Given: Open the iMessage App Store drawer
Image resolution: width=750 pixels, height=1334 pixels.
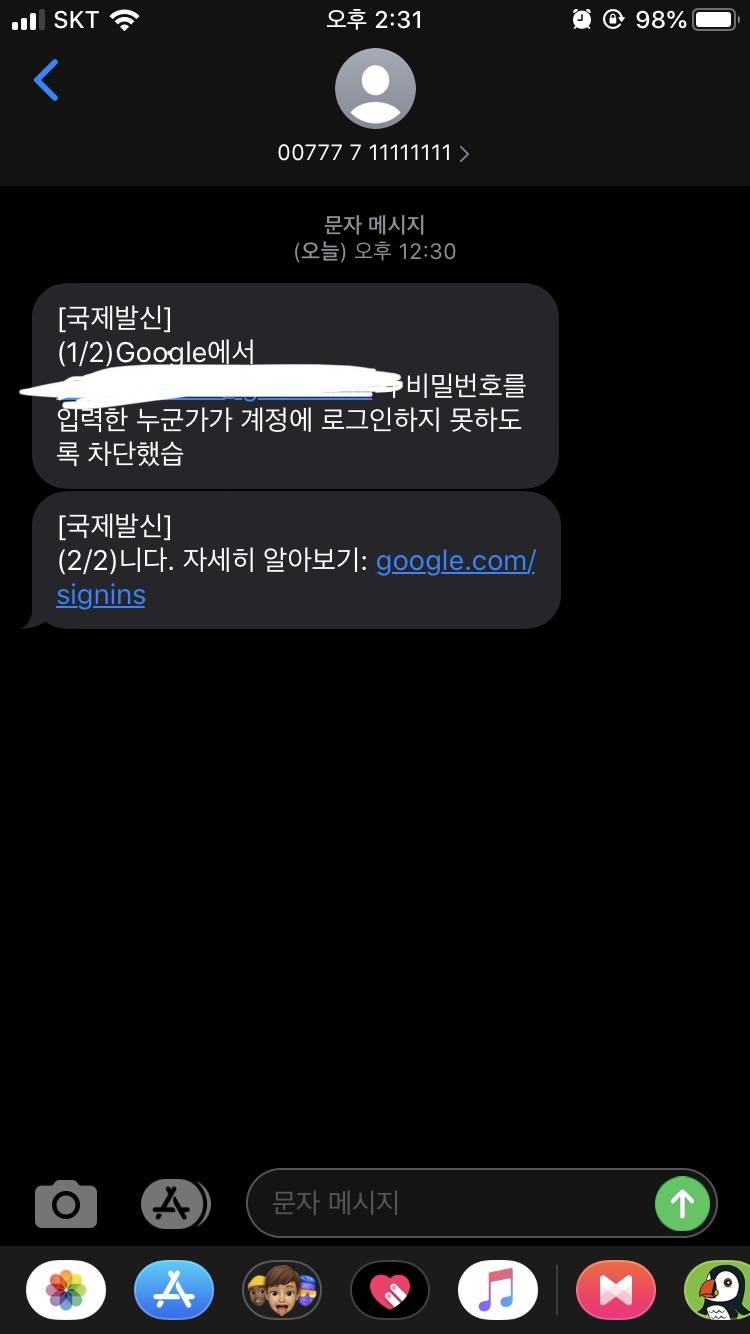Looking at the screenshot, I should coord(175,1204).
